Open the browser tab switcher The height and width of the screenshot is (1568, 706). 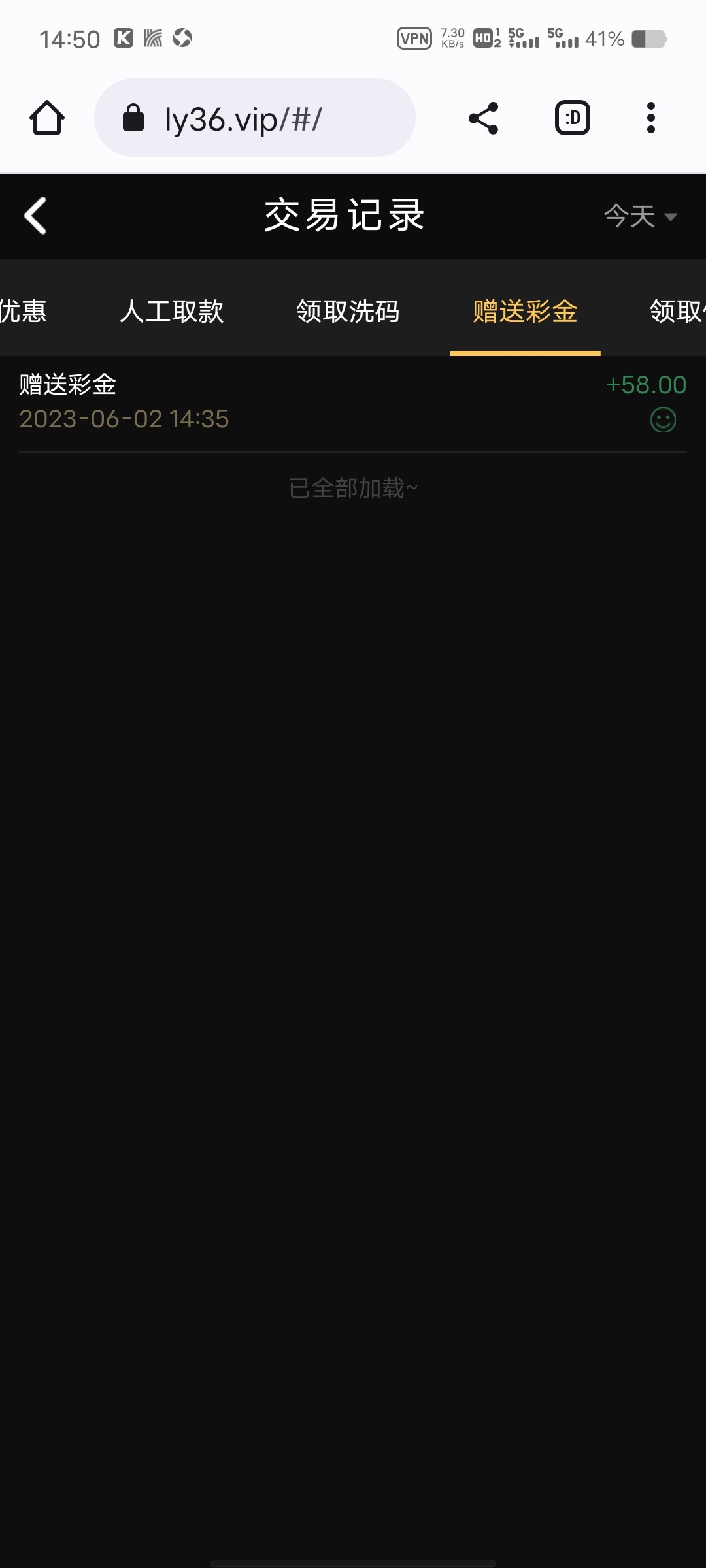pos(573,118)
